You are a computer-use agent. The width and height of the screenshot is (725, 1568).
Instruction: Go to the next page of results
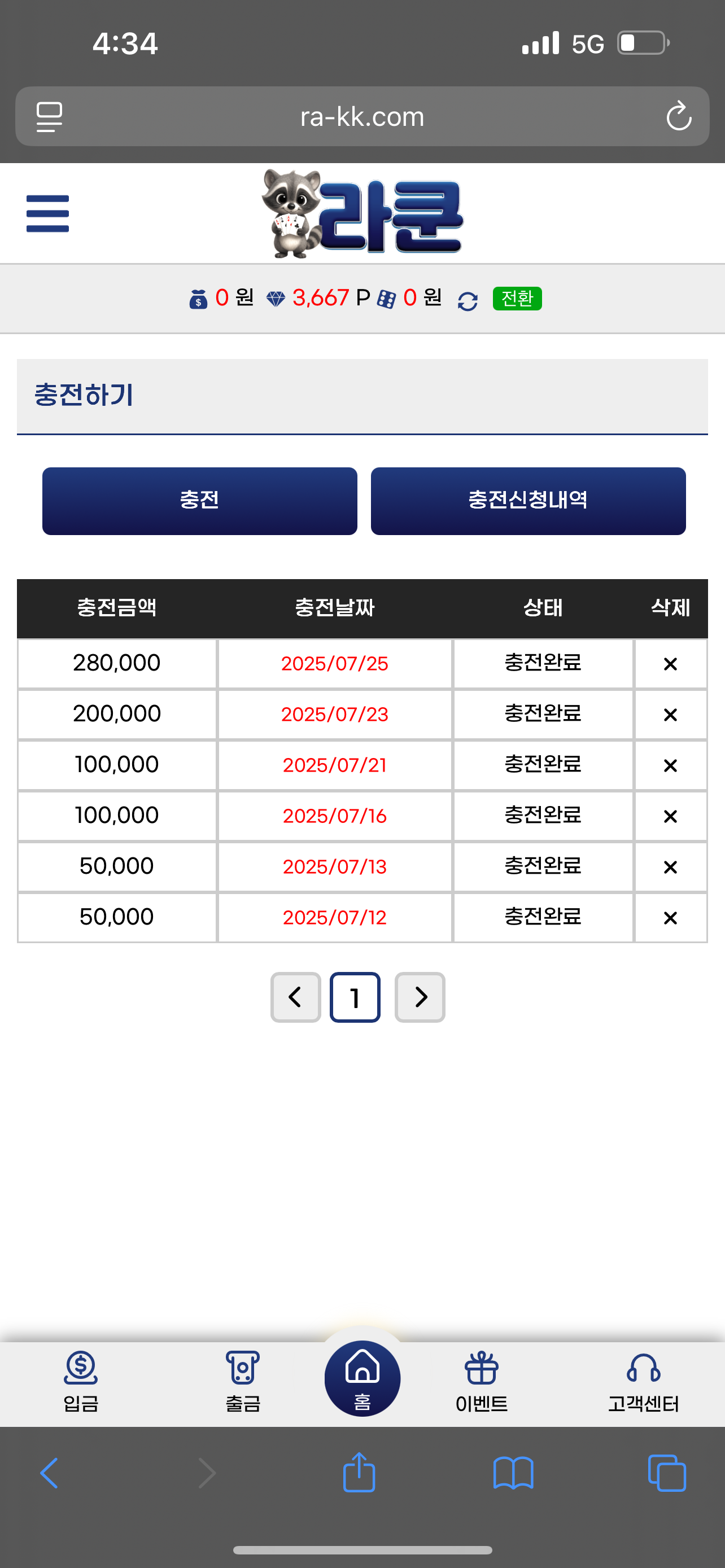coord(420,997)
